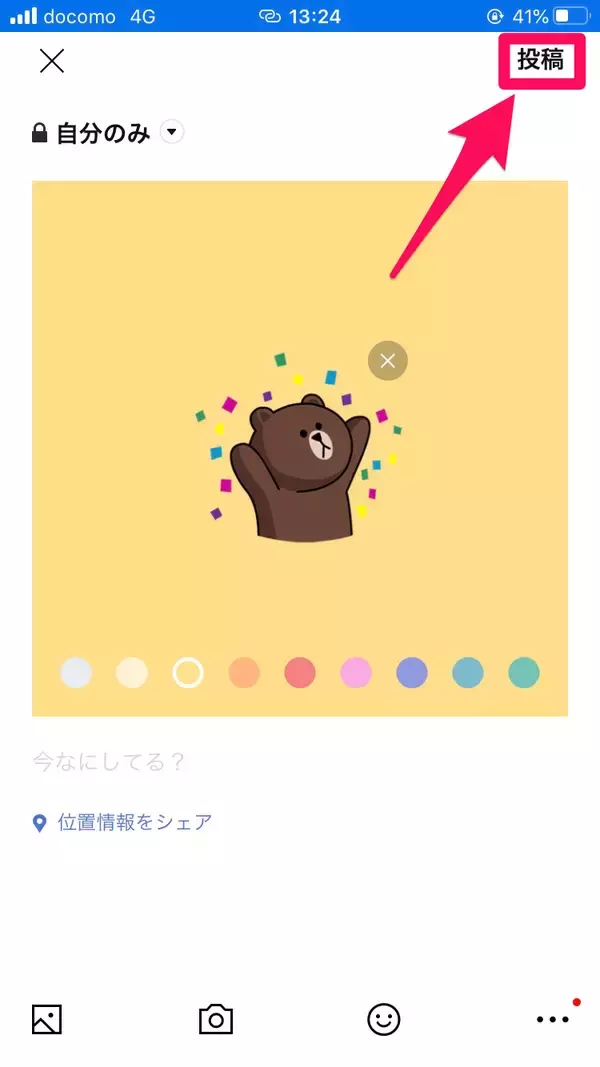Image resolution: width=600 pixels, height=1067 pixels.
Task: Select the red background color
Action: coord(300,672)
